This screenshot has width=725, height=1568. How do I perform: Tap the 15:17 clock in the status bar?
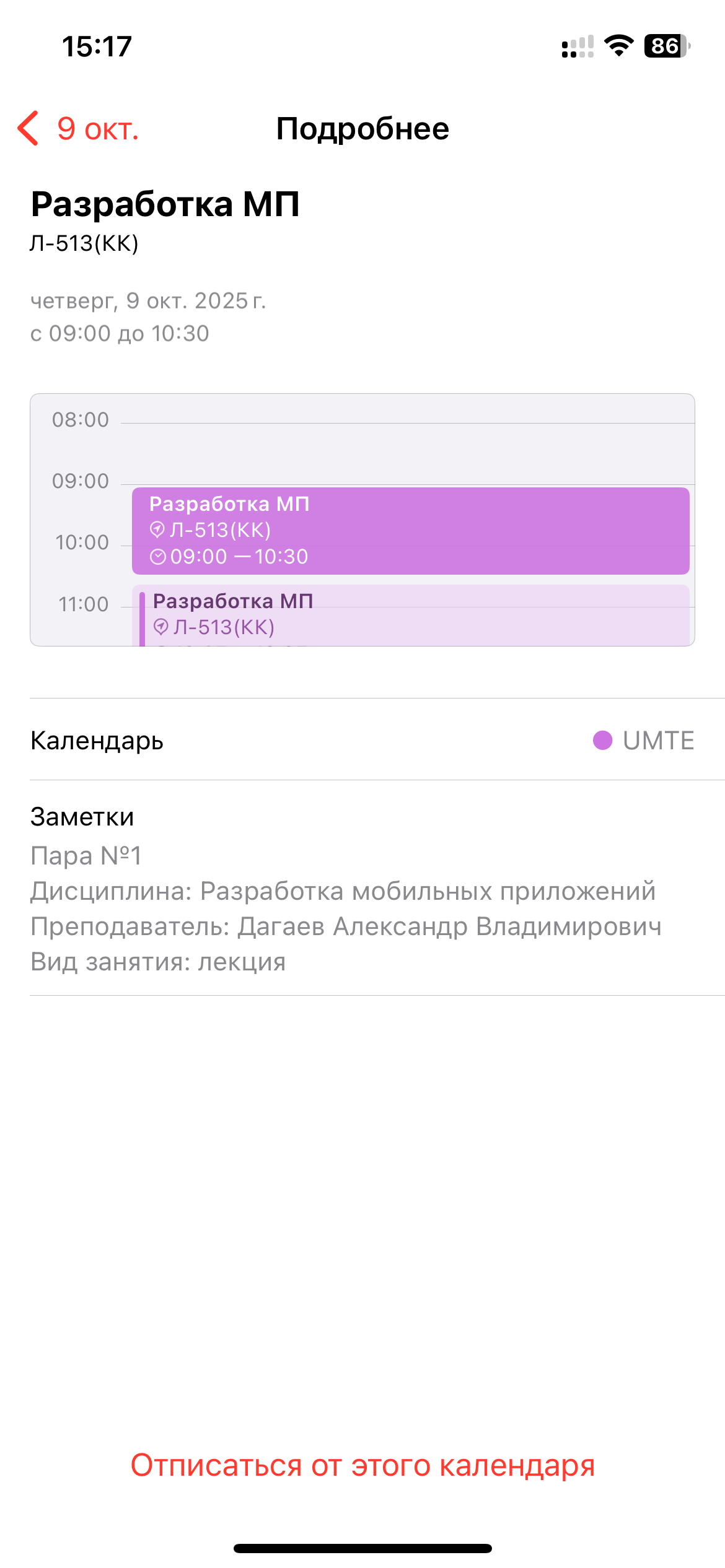pos(96,45)
